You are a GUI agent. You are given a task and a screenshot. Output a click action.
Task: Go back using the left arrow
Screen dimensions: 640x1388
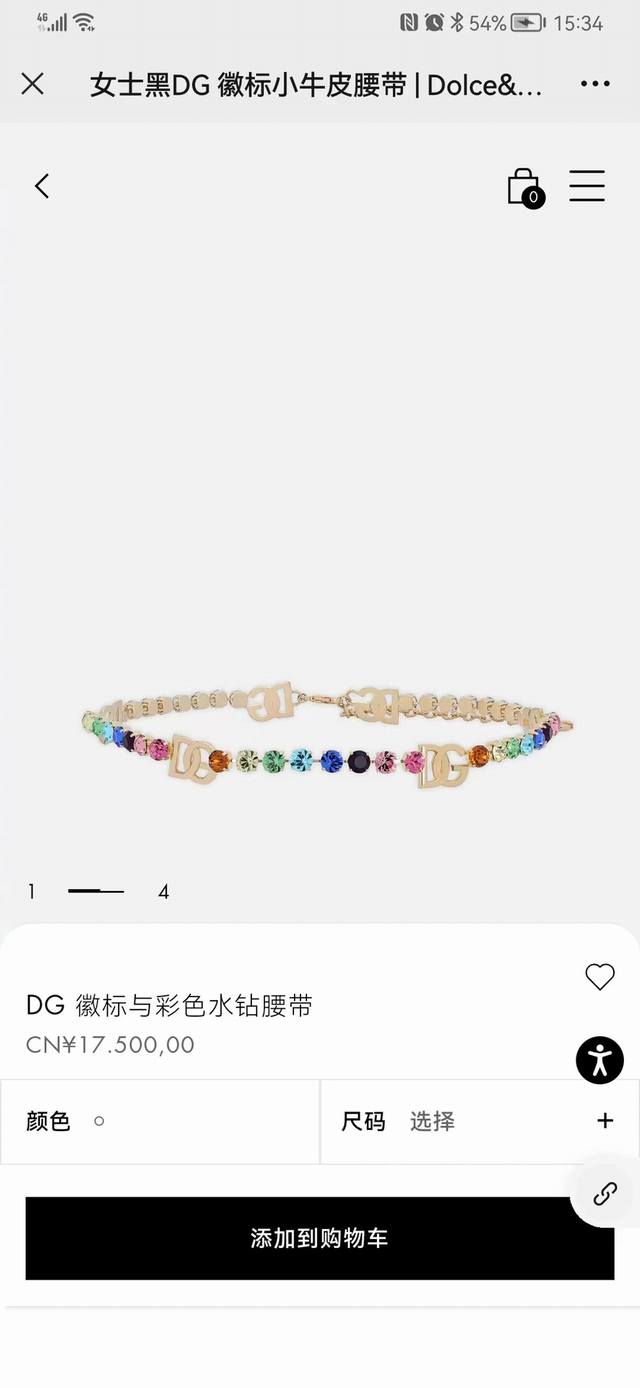pos(42,185)
